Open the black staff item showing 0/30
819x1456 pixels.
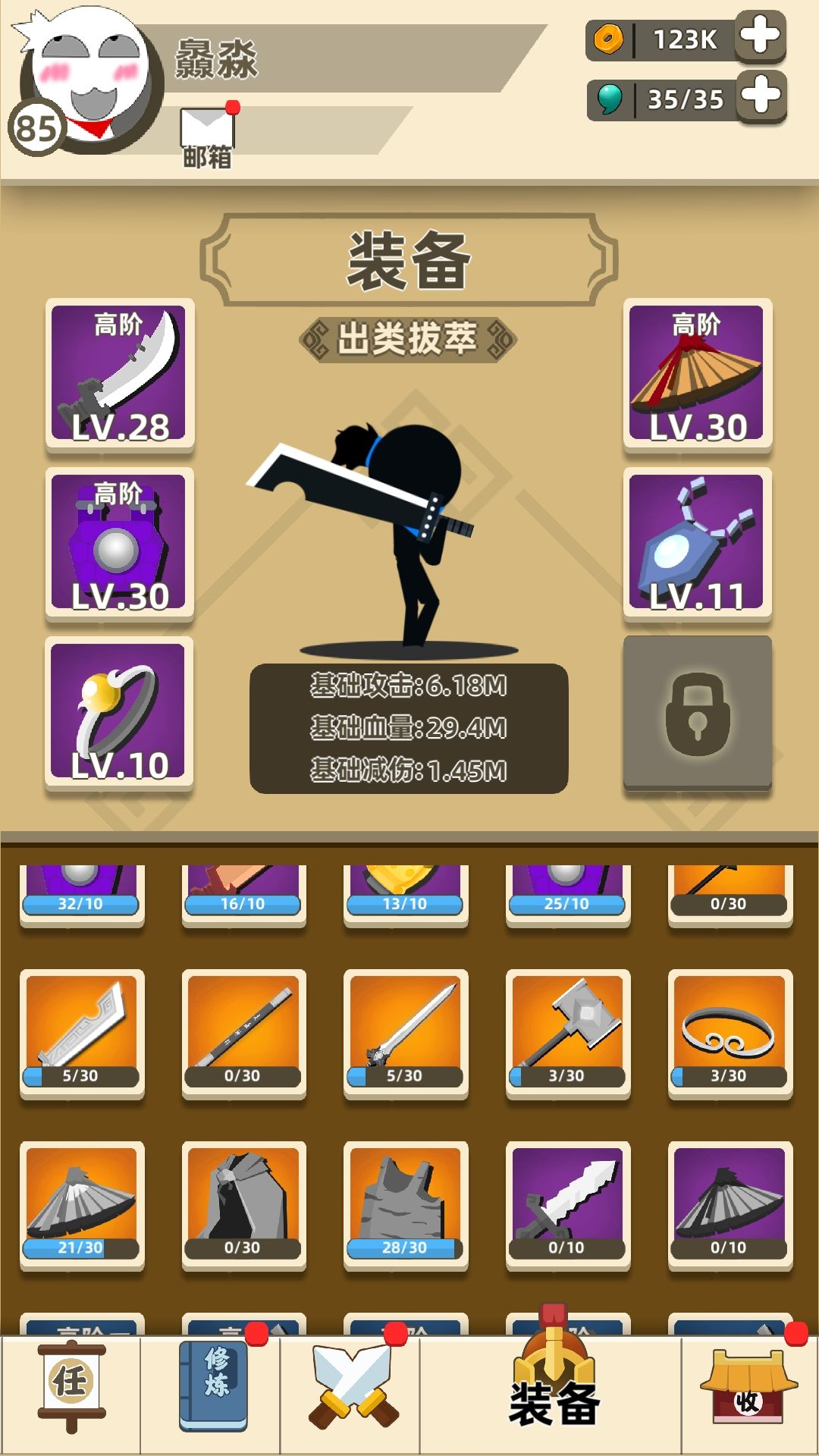pyautogui.click(x=243, y=1034)
